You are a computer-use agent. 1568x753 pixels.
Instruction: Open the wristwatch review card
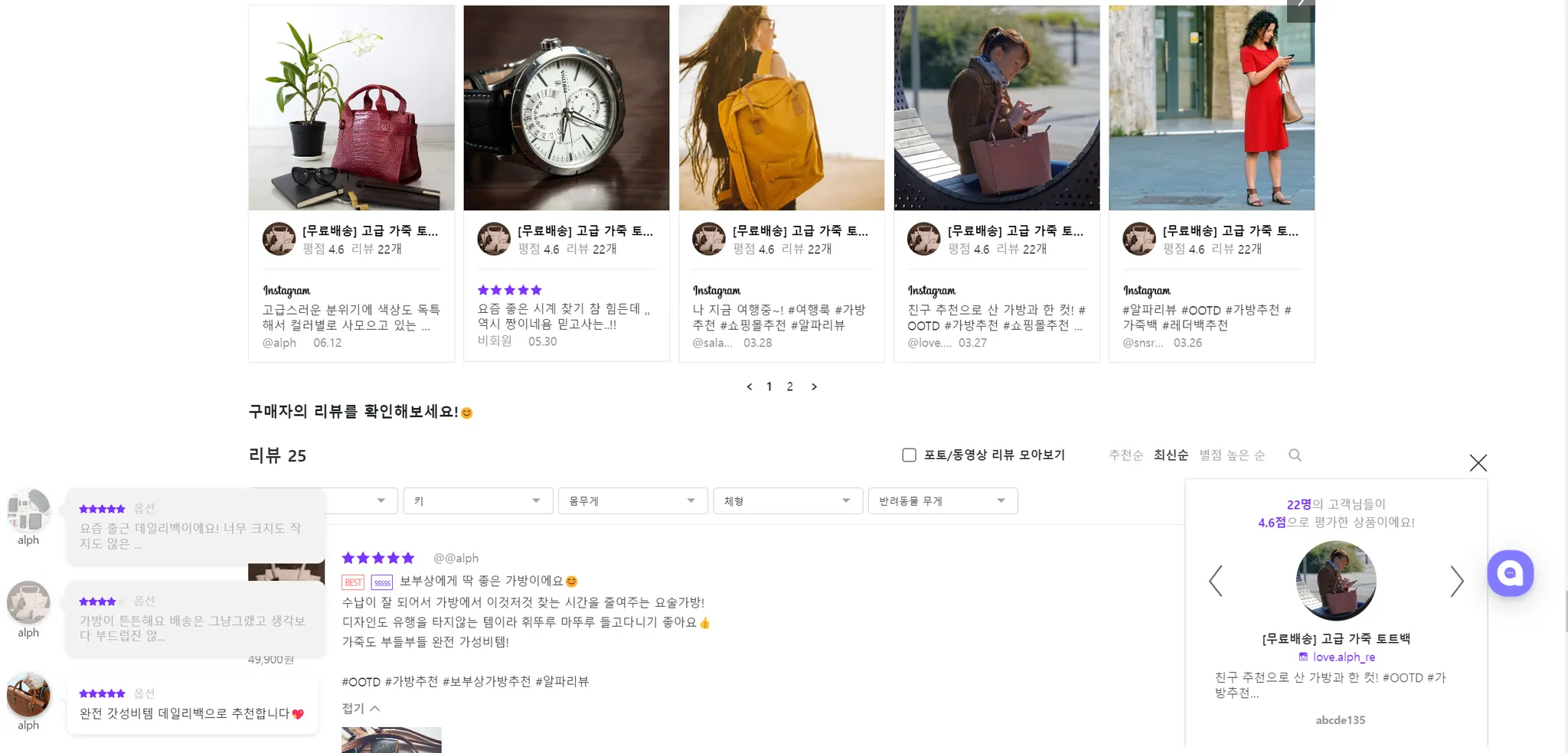566,184
